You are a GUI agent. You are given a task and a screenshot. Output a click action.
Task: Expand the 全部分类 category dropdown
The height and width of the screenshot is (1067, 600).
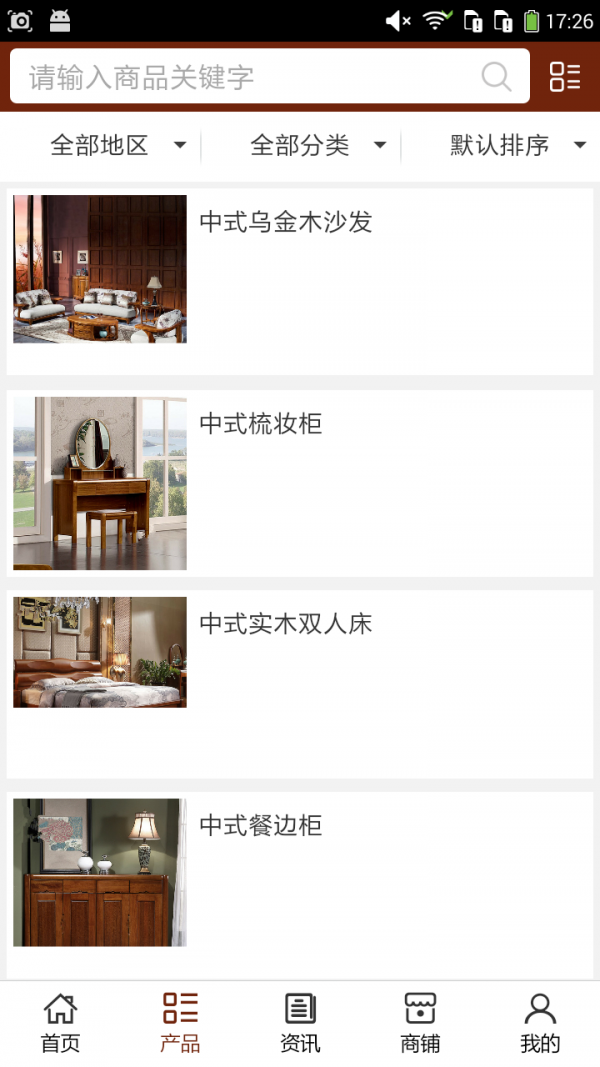(x=318, y=146)
